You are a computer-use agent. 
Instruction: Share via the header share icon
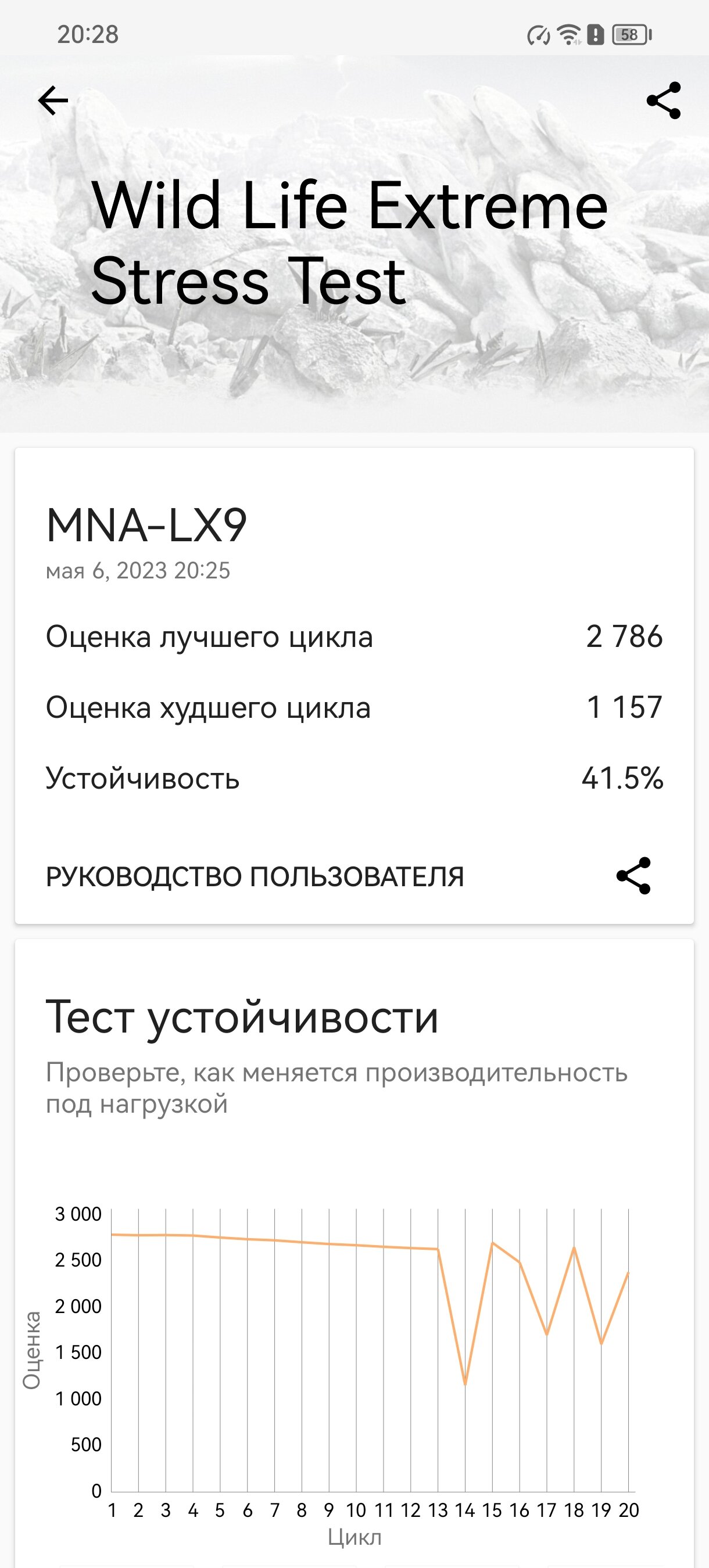click(x=663, y=100)
